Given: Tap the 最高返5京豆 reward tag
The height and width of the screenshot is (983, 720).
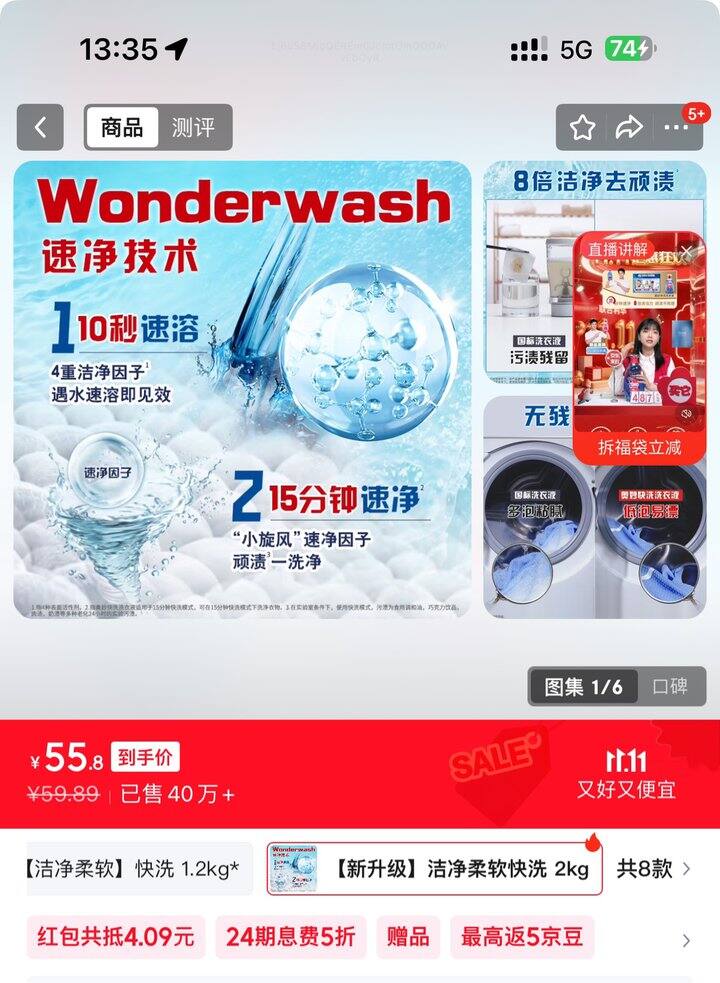Looking at the screenshot, I should click(521, 937).
